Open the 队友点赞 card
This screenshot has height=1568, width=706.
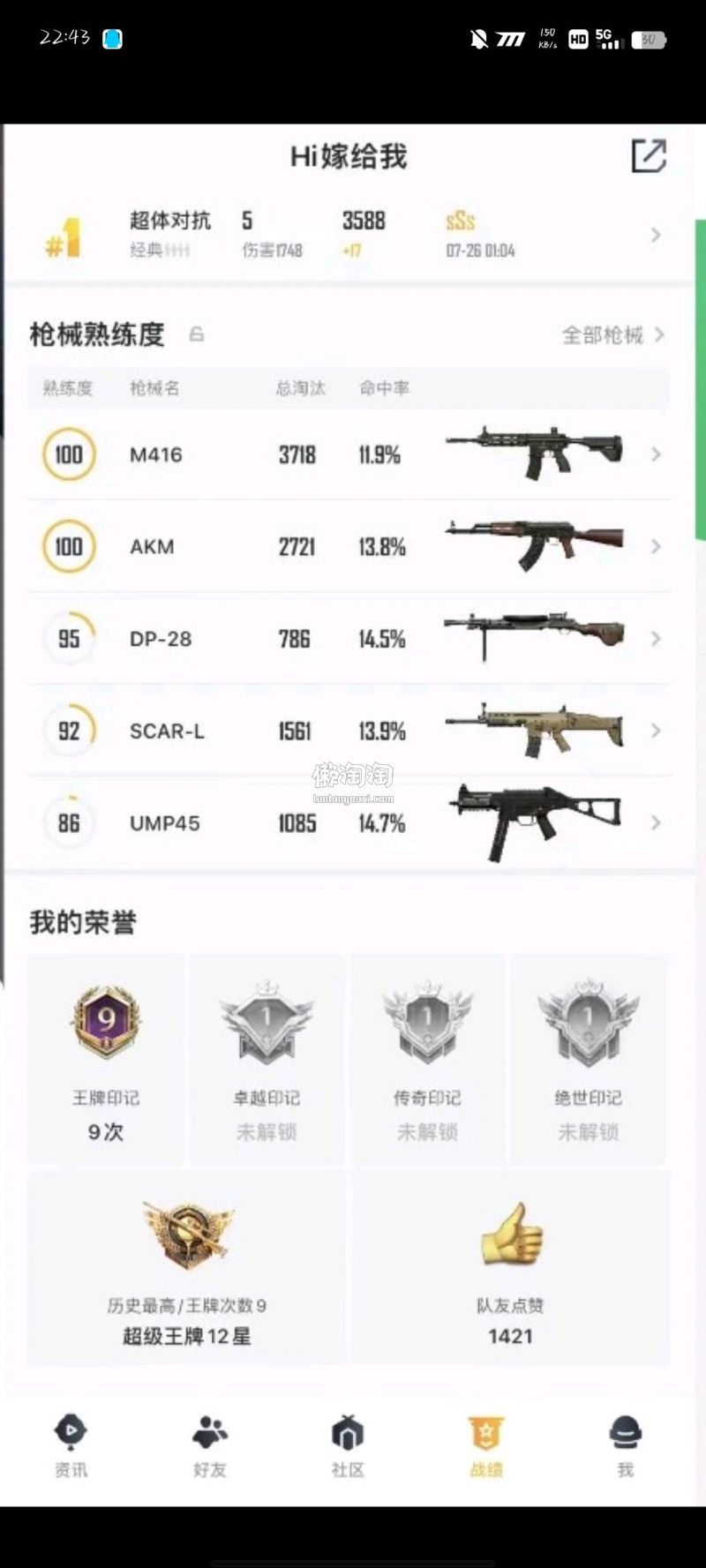pyautogui.click(x=510, y=1266)
